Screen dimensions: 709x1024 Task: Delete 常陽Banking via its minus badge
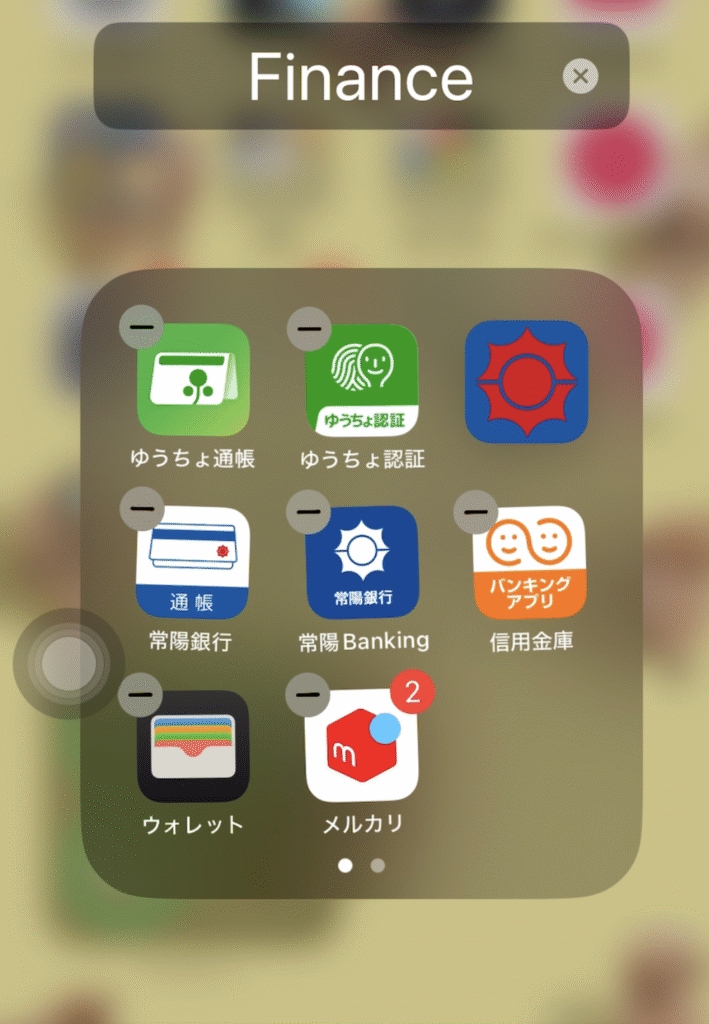[309, 511]
